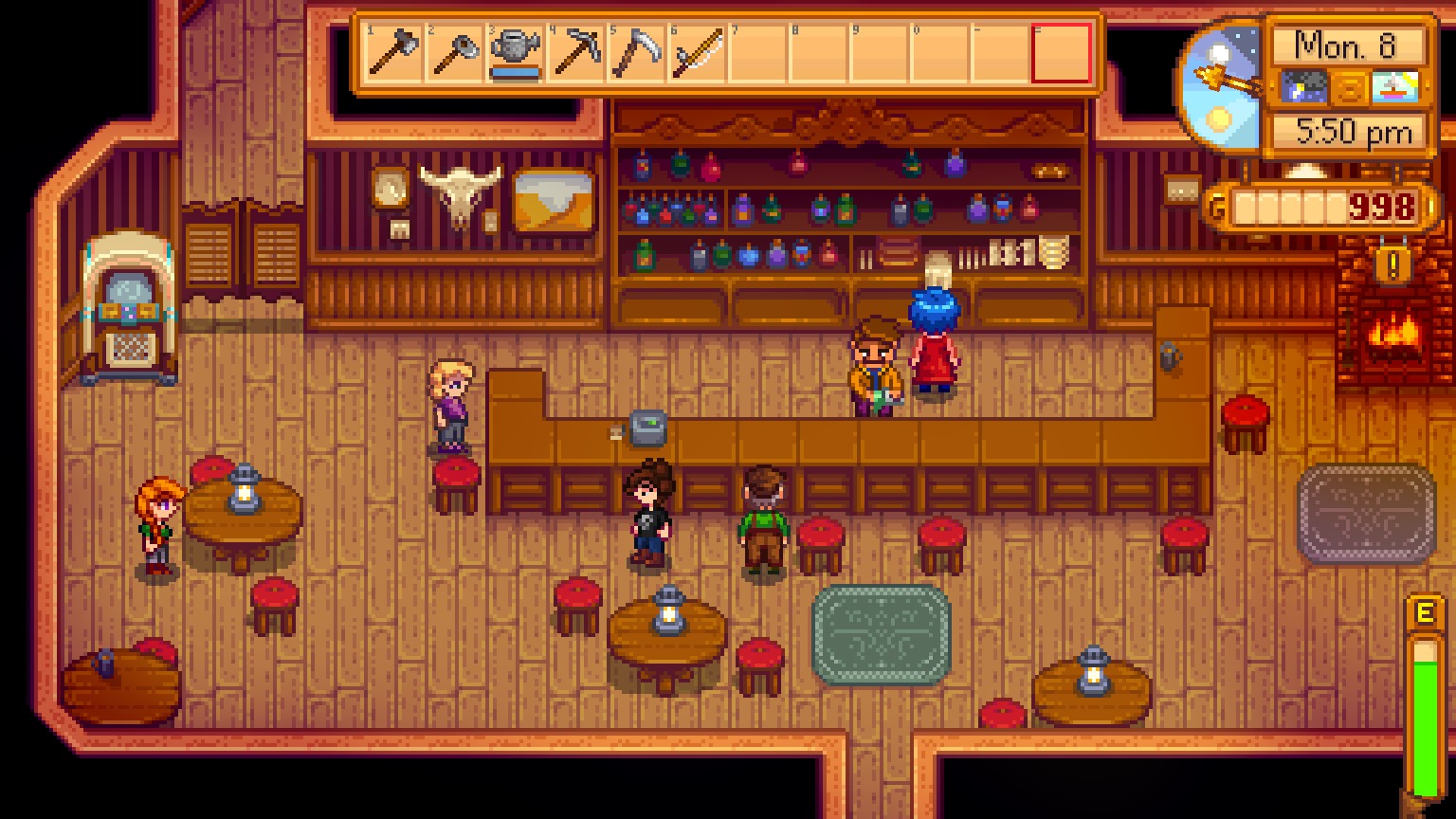Screen dimensions: 1456x819
Task: Talk to blue-haired Emily at the bar
Action: (x=934, y=343)
